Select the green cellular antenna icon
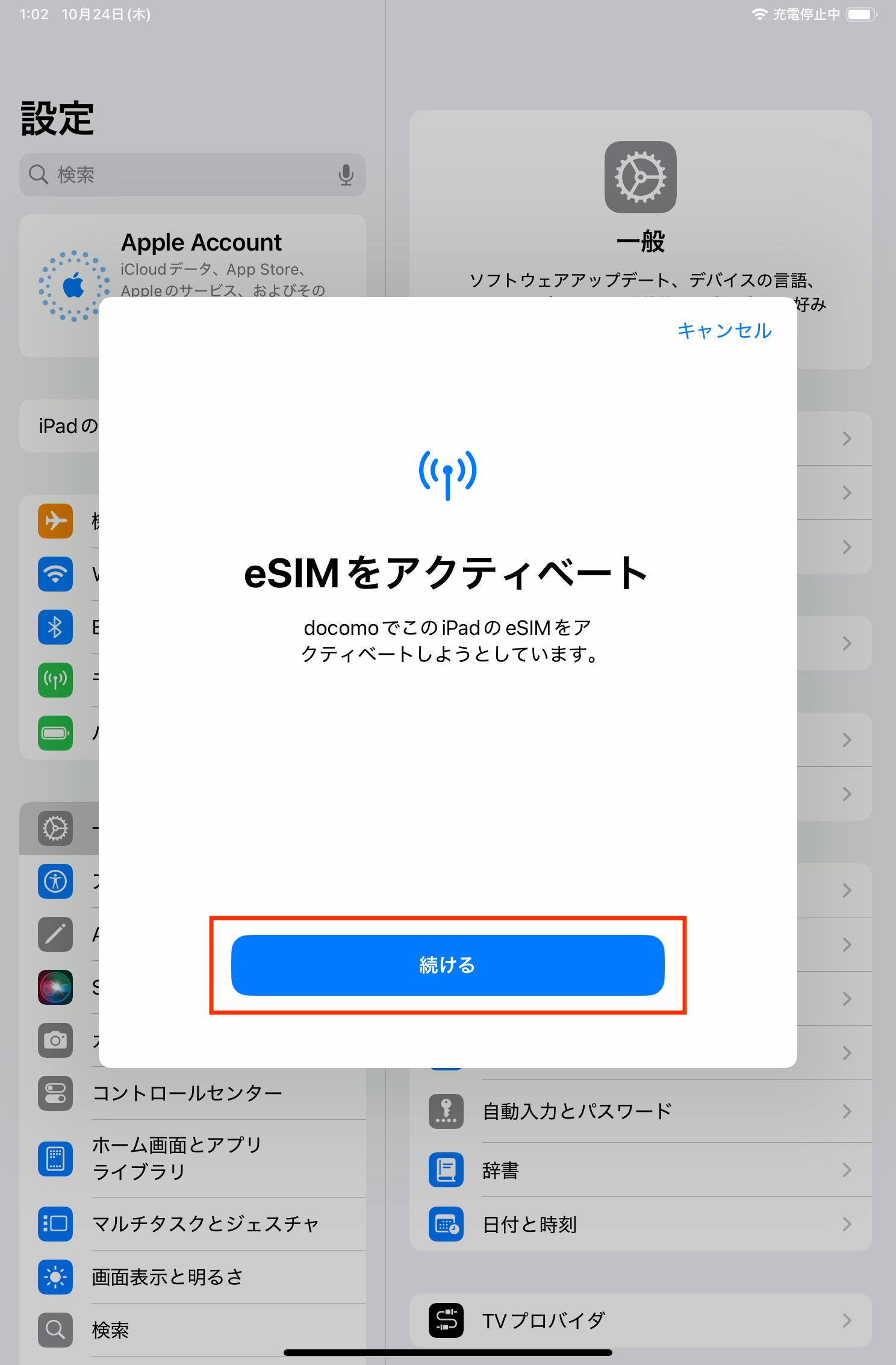 pyautogui.click(x=55, y=680)
